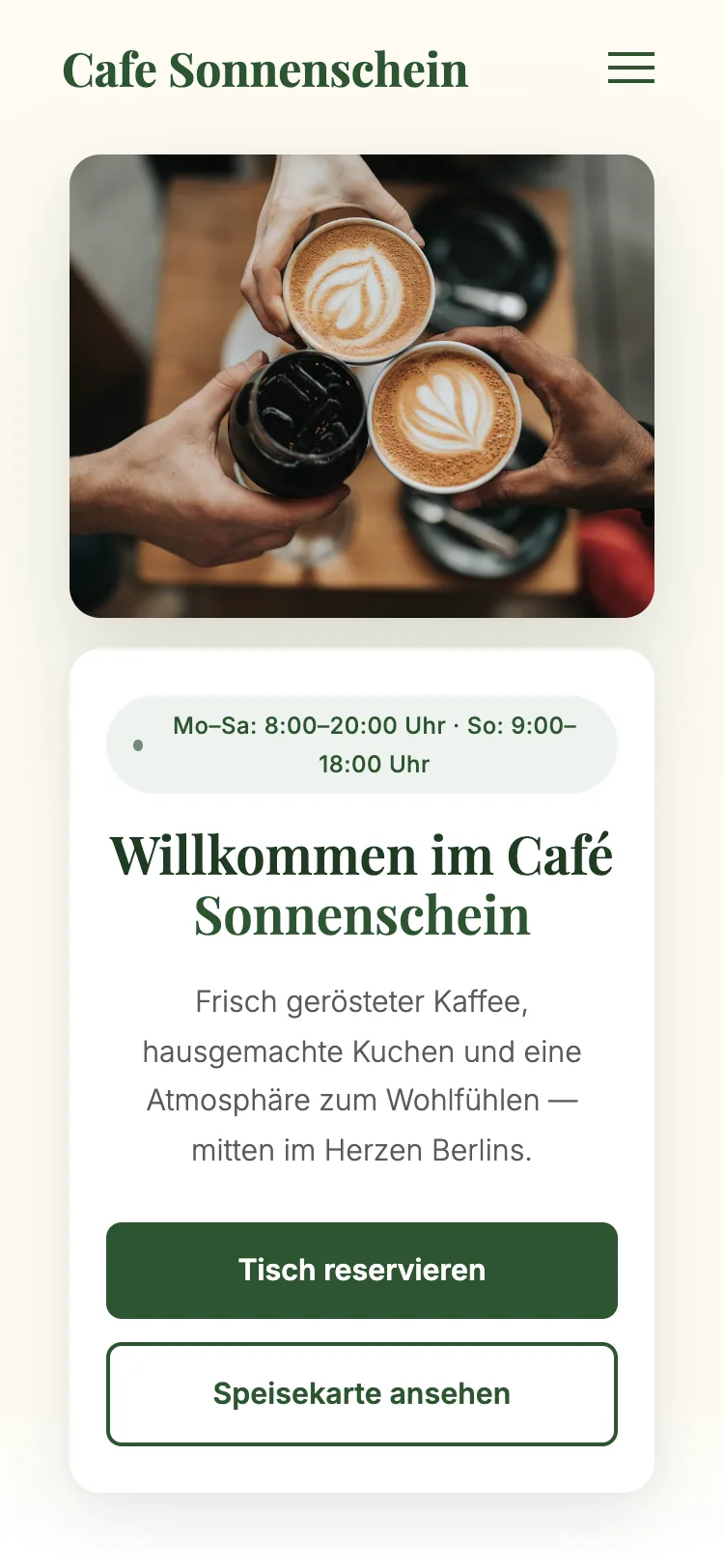724x1568 pixels.
Task: Select the outlined menu-viewing button
Action: pos(362,1393)
